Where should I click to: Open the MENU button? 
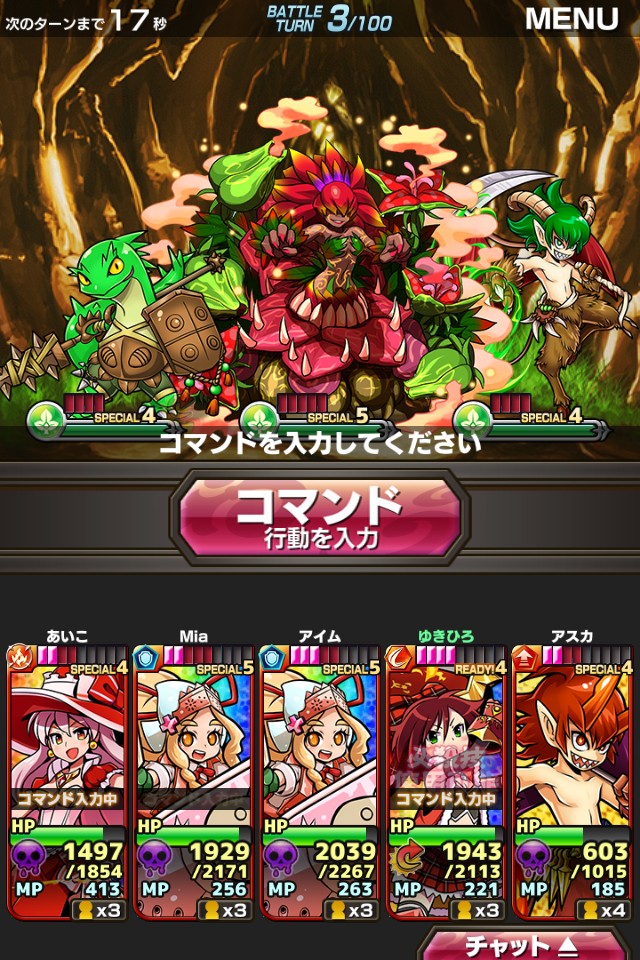click(x=571, y=18)
